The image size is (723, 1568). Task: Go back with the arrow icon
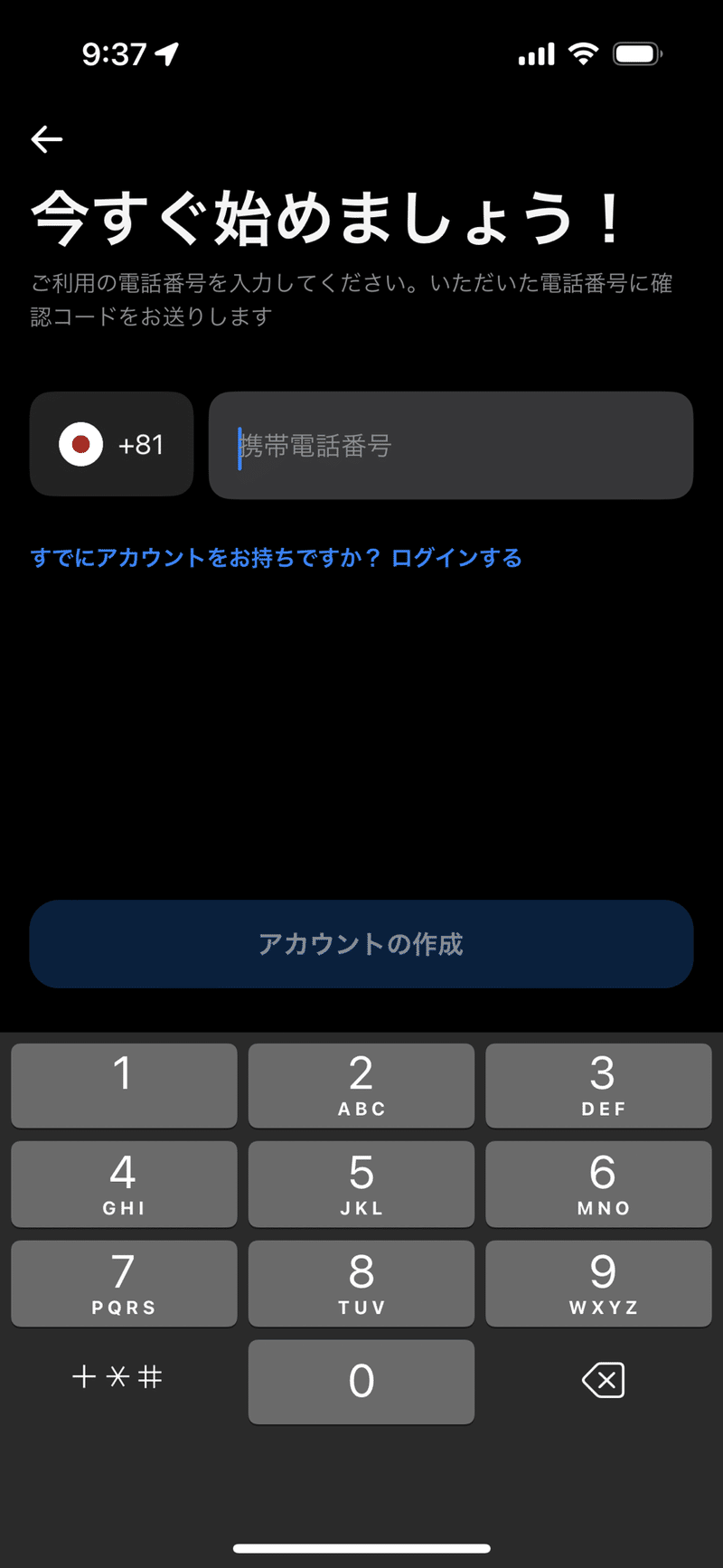pos(47,139)
